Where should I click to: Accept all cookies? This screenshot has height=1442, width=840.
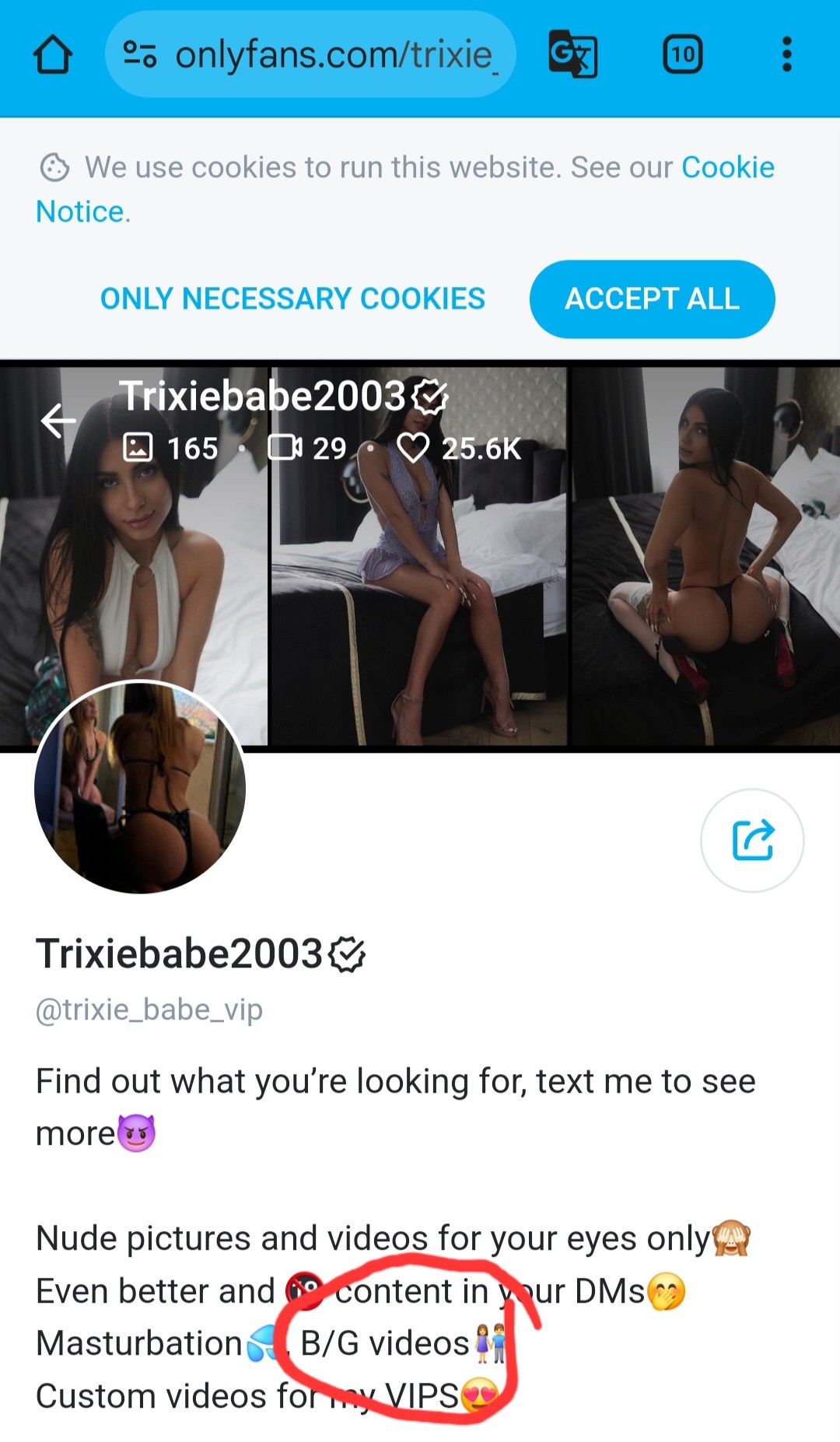point(652,299)
